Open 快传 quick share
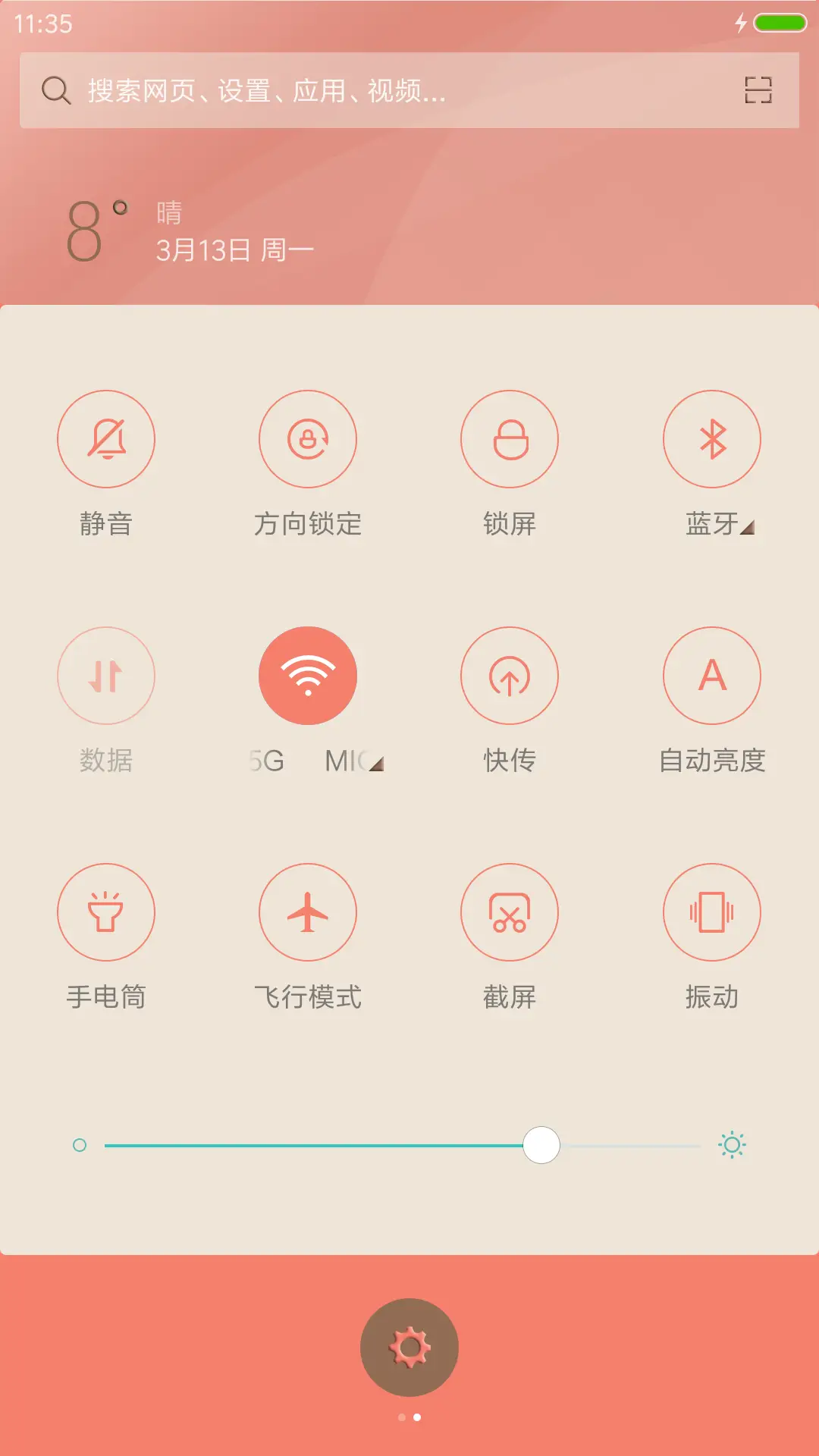Viewport: 819px width, 1456px height. click(x=510, y=676)
